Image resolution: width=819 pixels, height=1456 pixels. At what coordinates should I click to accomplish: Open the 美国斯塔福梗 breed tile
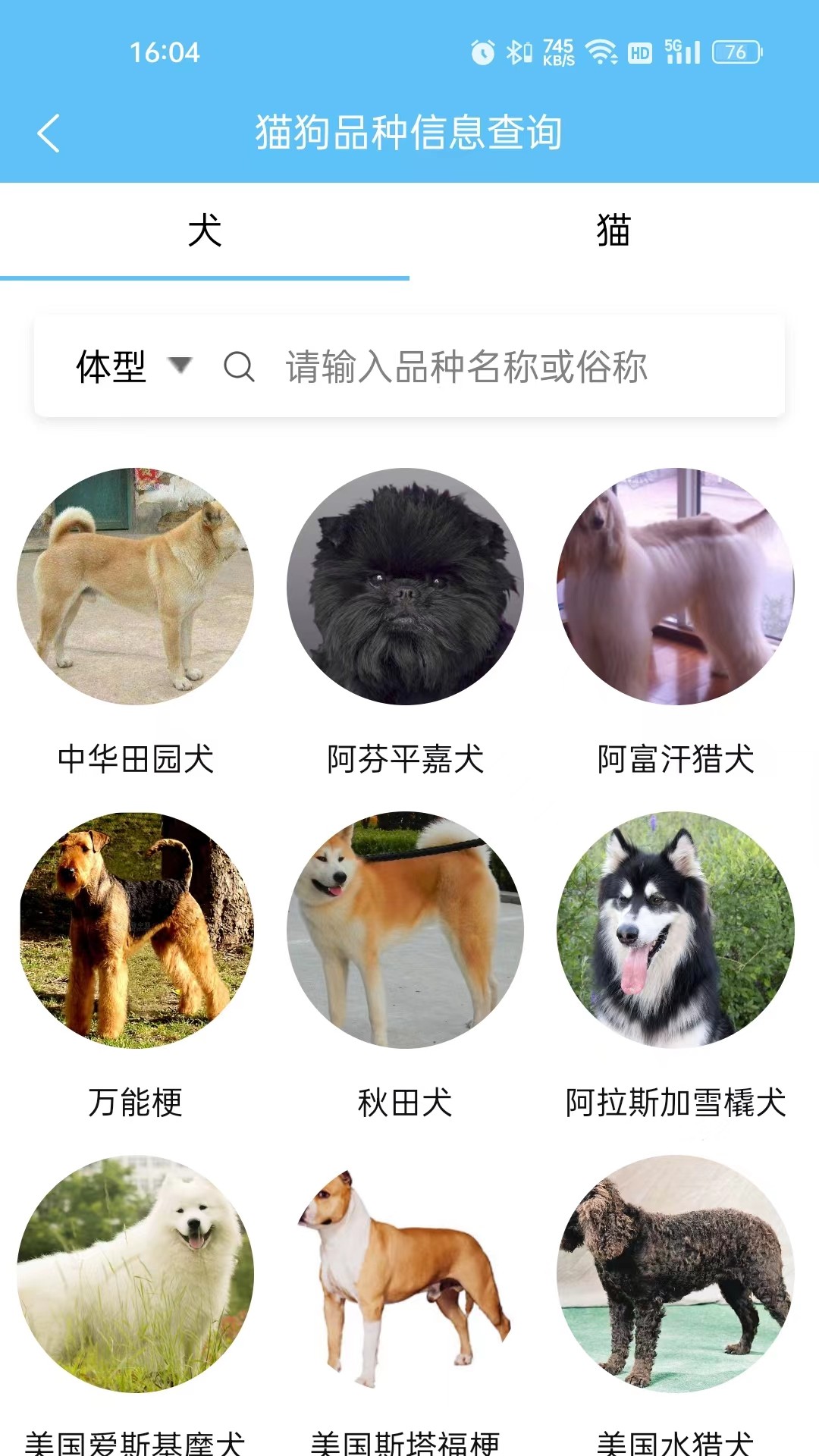point(405,1274)
